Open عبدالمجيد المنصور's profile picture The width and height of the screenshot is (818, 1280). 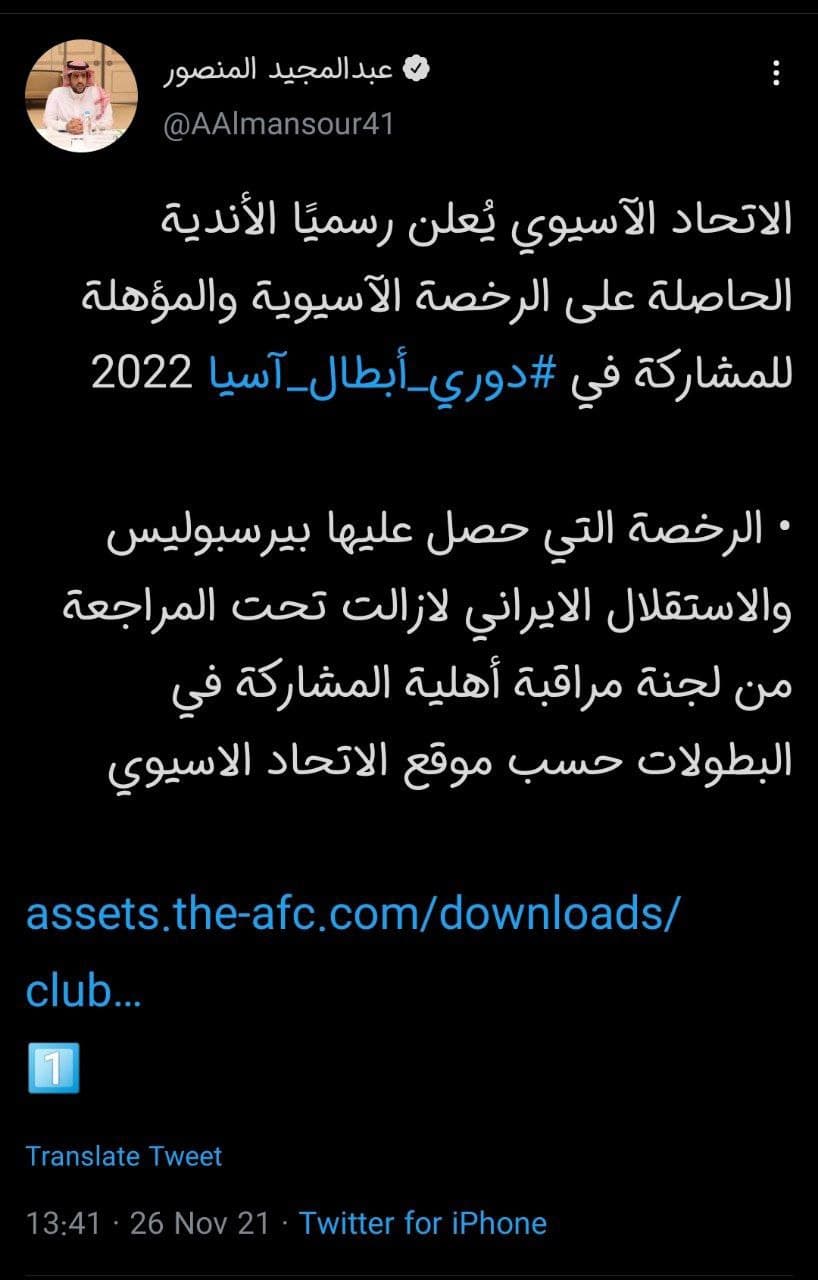click(x=82, y=96)
